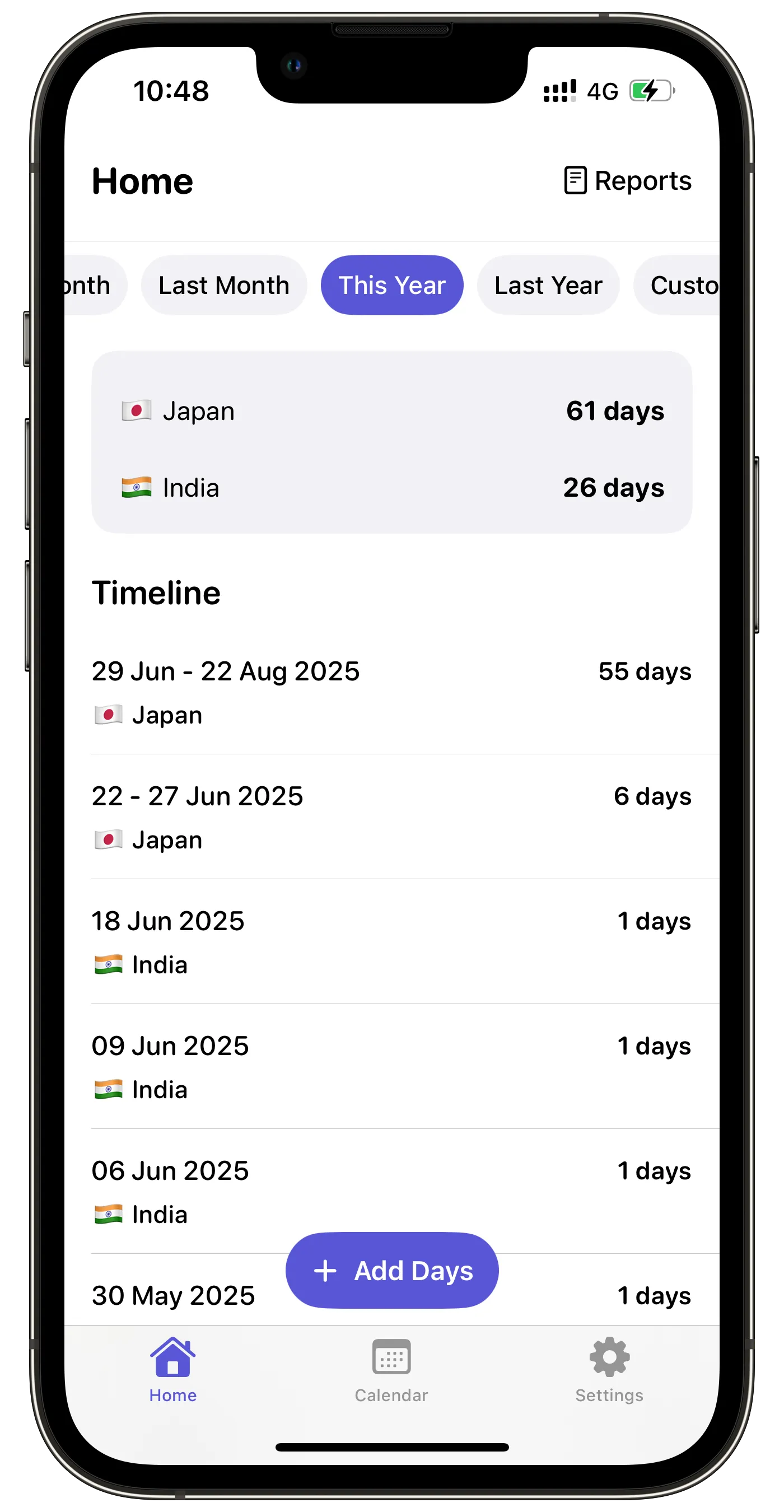The width and height of the screenshot is (784, 1512).
Task: Open the 18 Jun 2025 India entry
Action: 391,941
